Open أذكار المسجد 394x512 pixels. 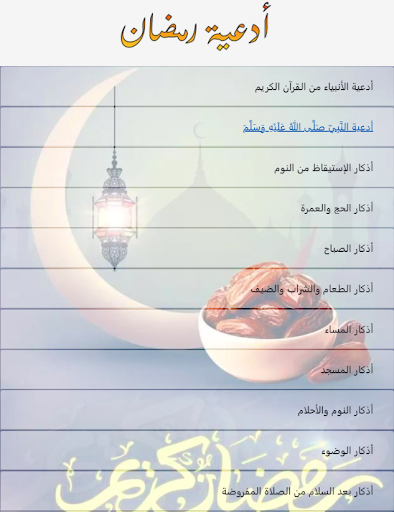197,370
